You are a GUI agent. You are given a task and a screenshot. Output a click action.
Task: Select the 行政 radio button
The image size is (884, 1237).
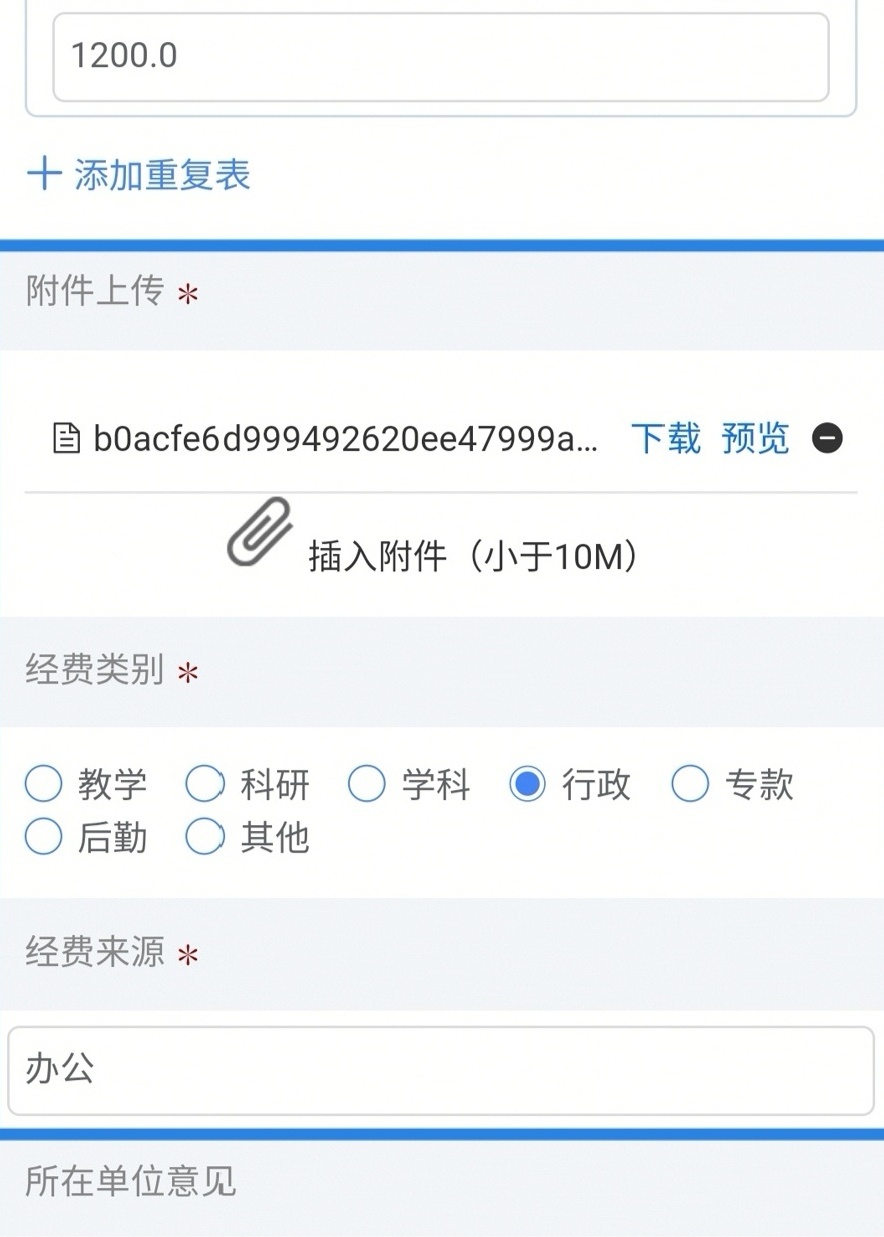tap(527, 785)
